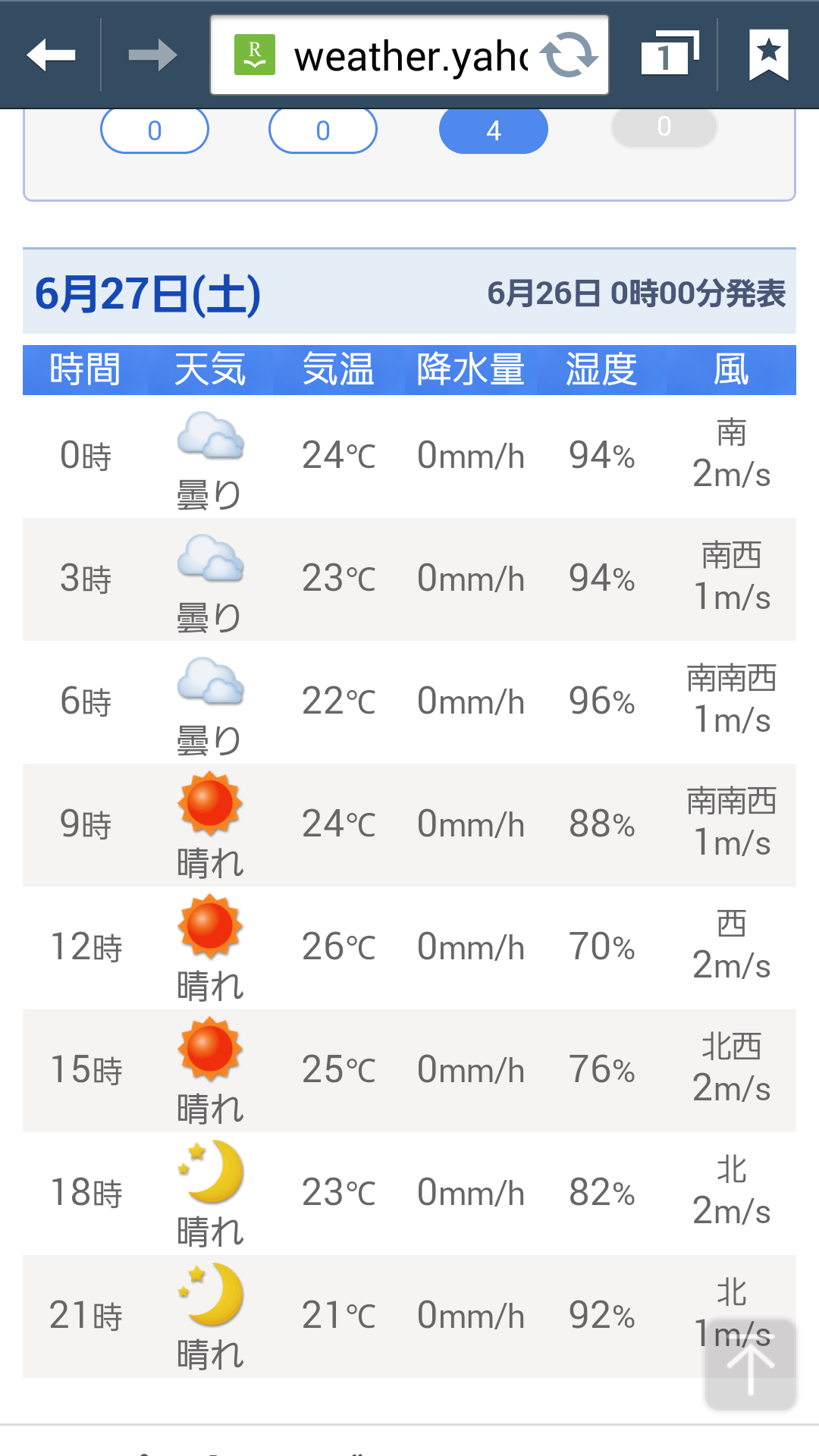Image resolution: width=819 pixels, height=1456 pixels.
Task: Reload the weather page
Action: pos(569,55)
